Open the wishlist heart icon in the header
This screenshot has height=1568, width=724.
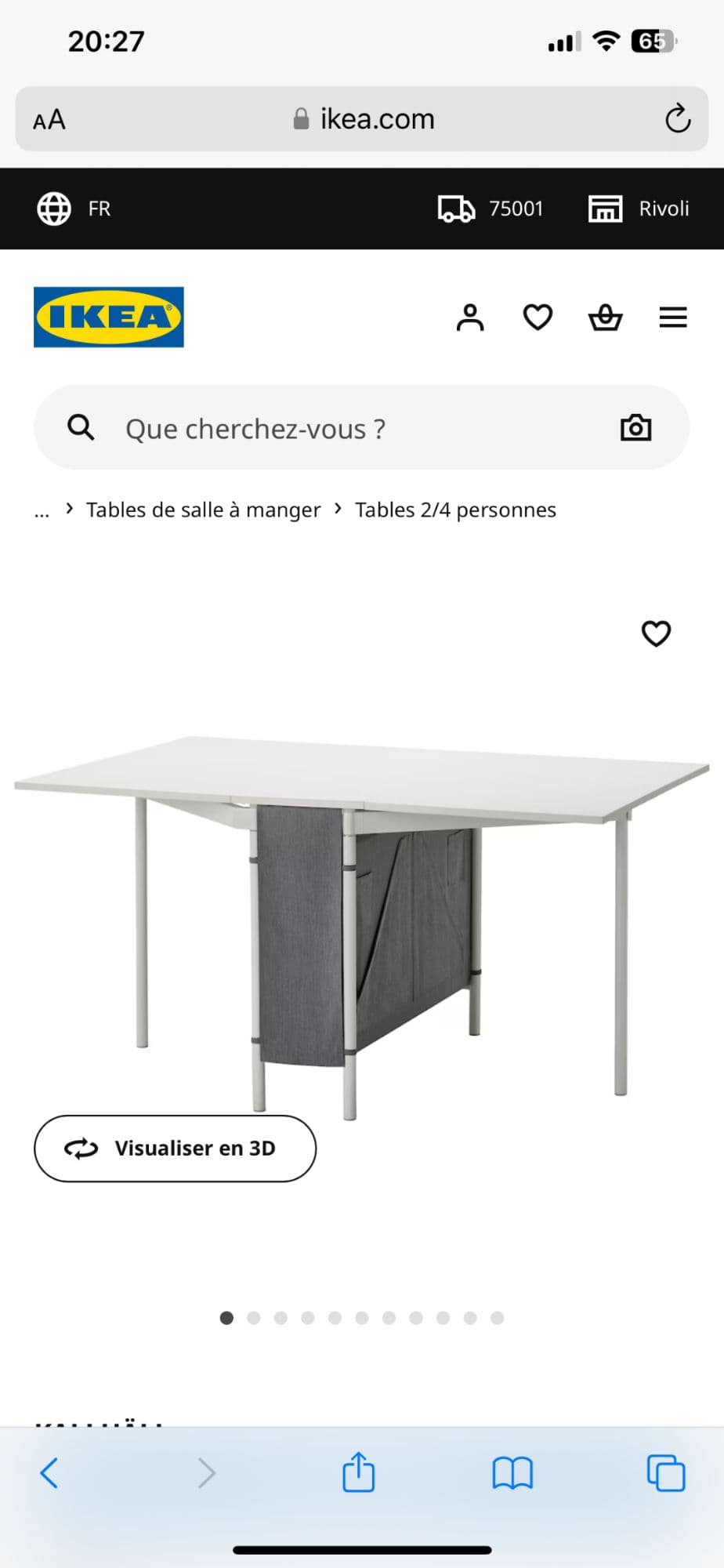tap(537, 318)
